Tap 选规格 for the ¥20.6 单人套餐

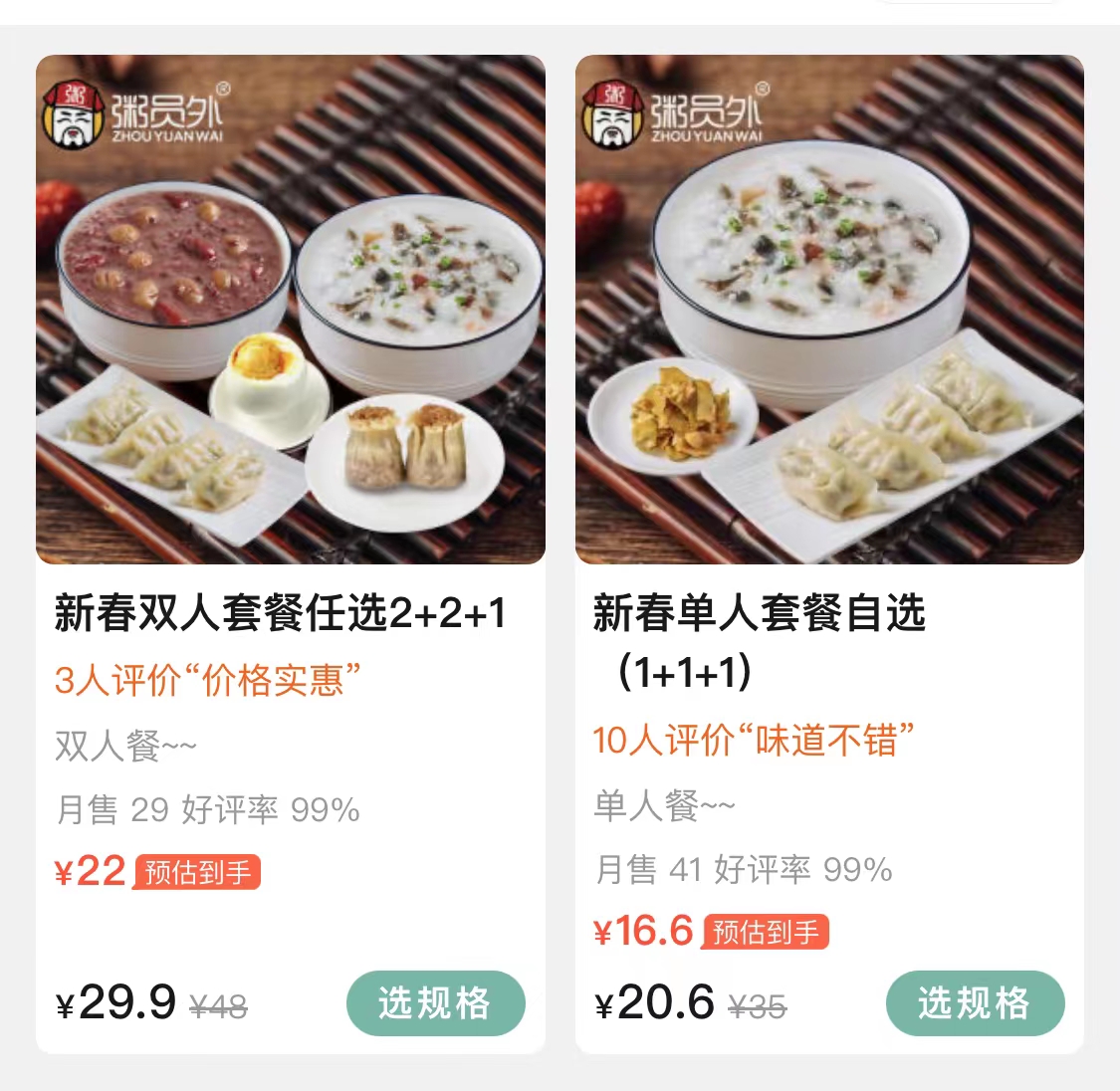click(975, 1002)
